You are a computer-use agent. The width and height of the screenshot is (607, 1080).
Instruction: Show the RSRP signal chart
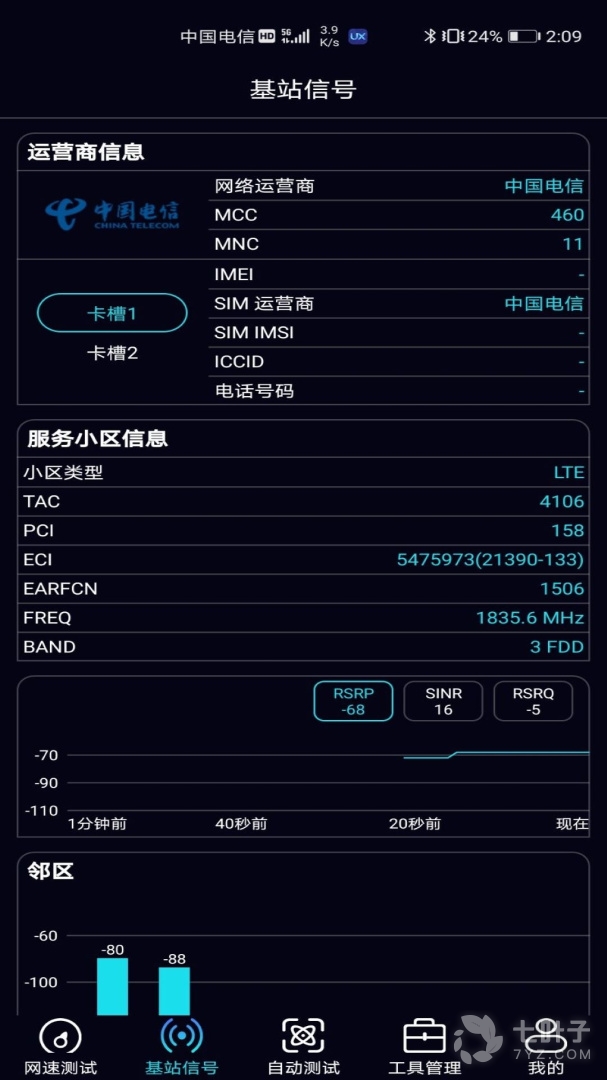click(353, 701)
